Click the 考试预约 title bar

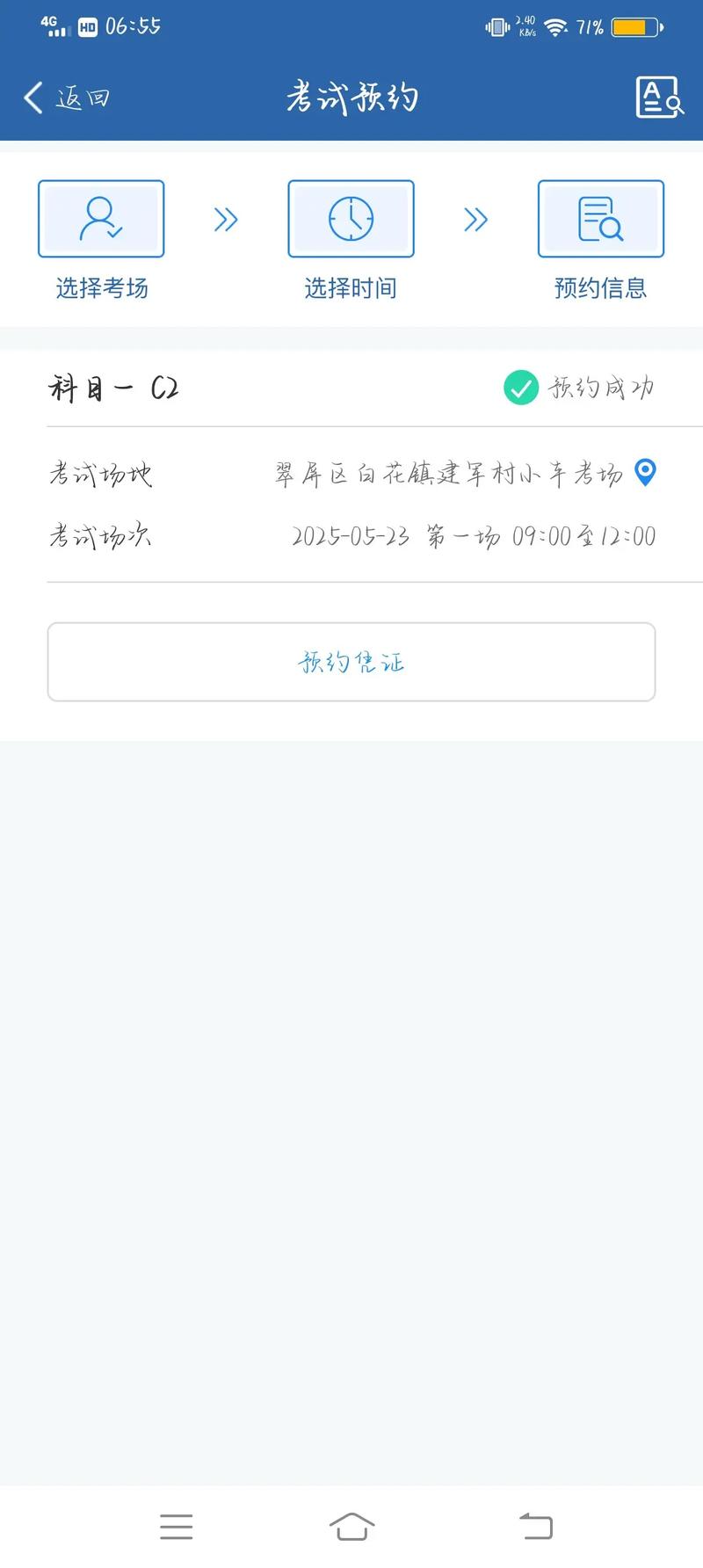(351, 97)
